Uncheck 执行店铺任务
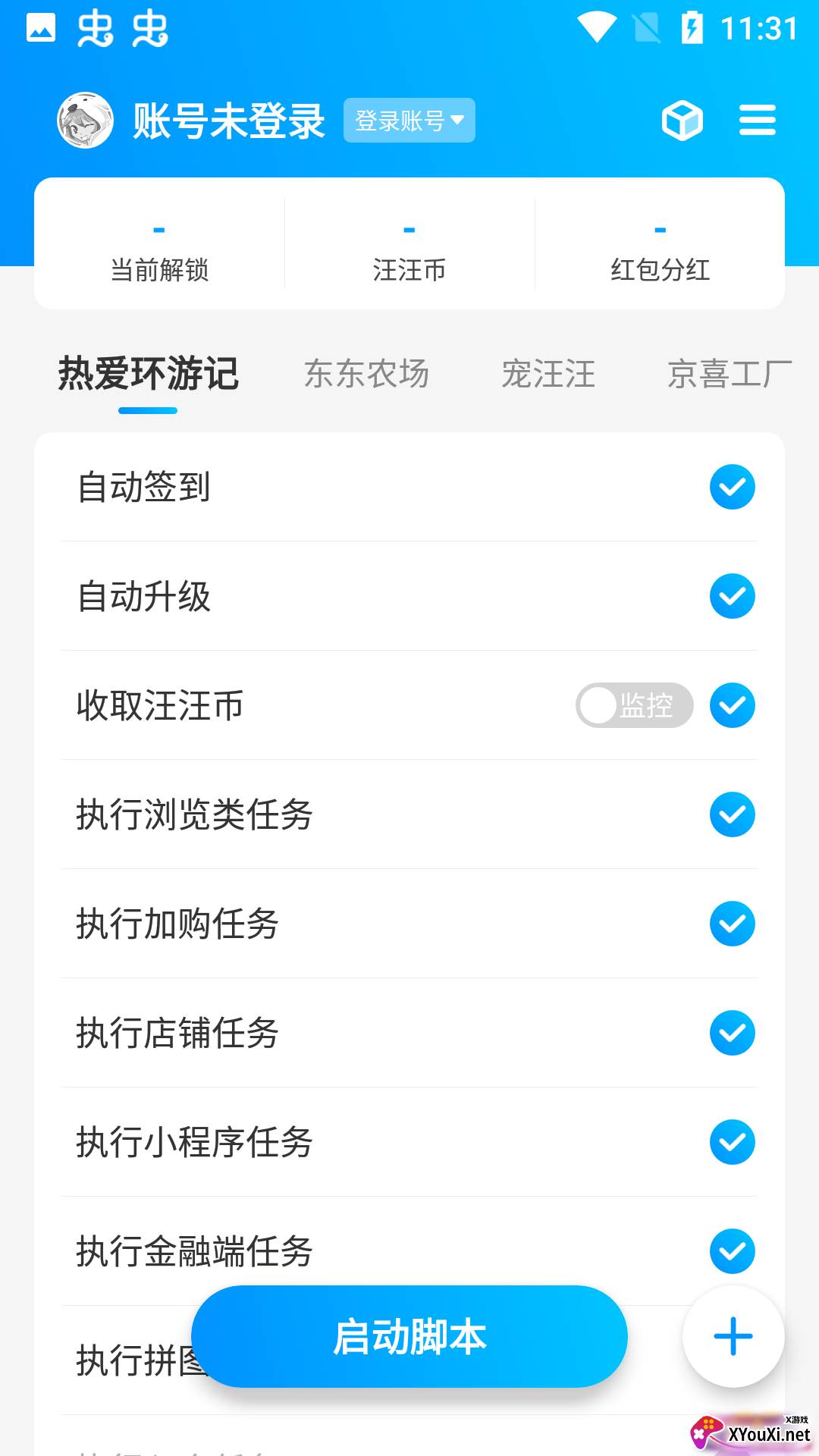This screenshot has height=1456, width=819. click(733, 1033)
